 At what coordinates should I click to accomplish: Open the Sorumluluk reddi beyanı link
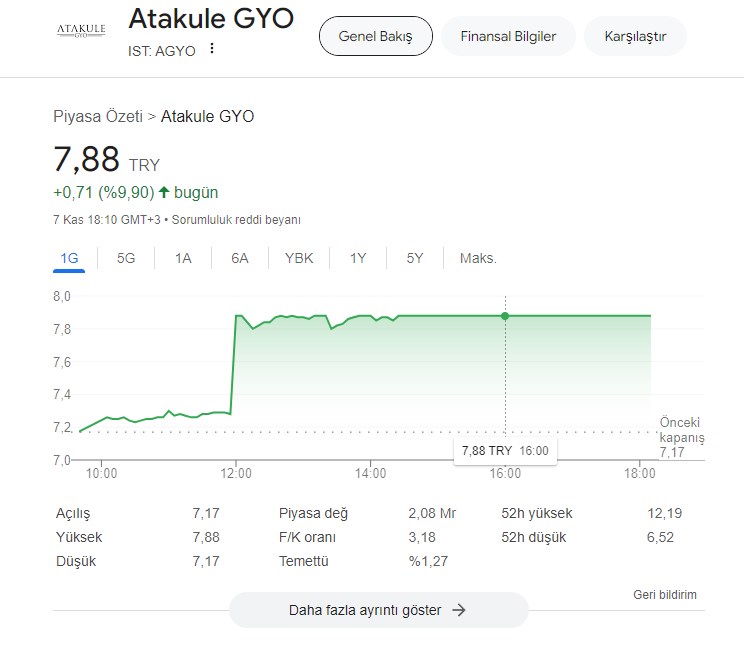[236, 219]
